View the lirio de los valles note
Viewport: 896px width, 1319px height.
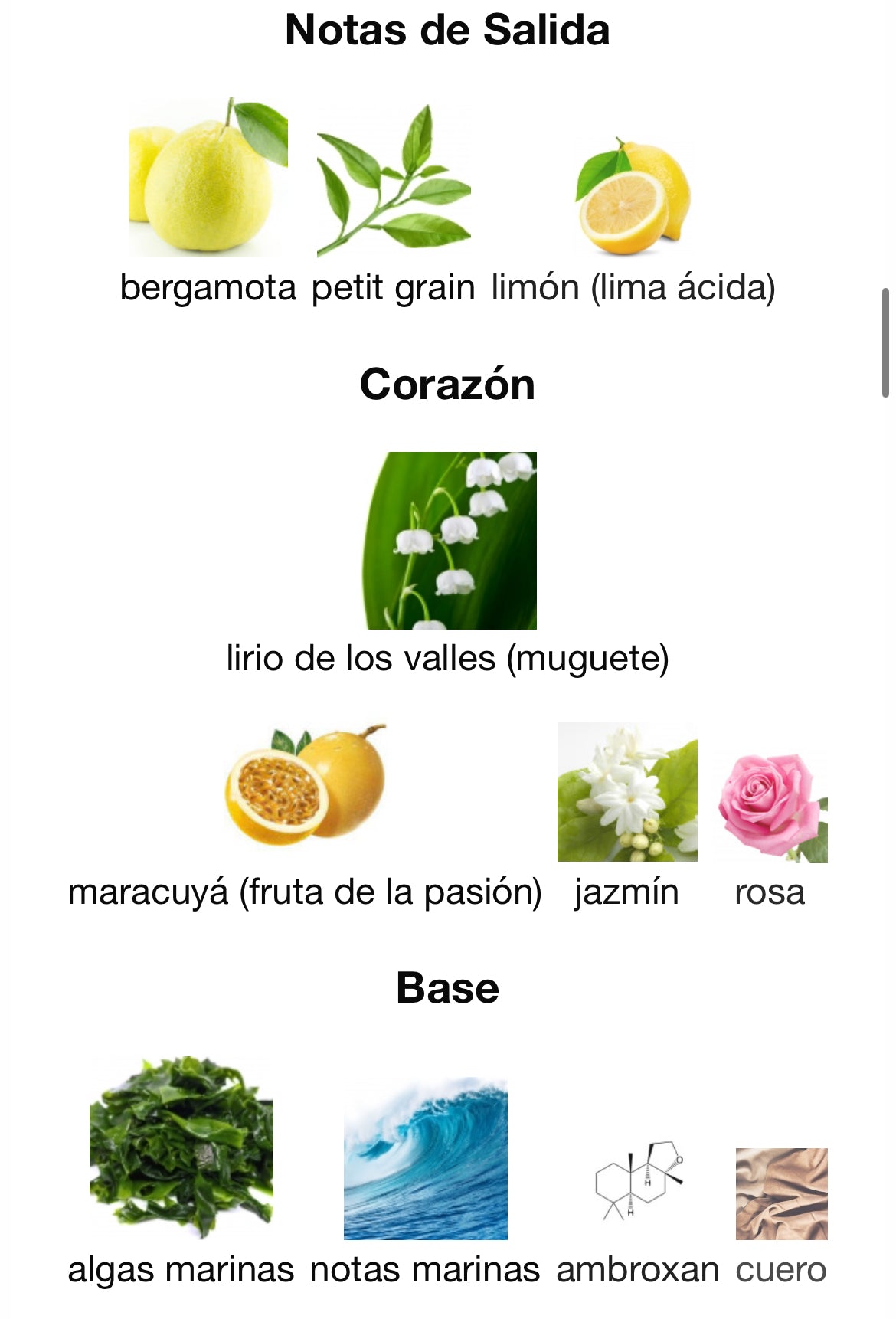(449, 541)
